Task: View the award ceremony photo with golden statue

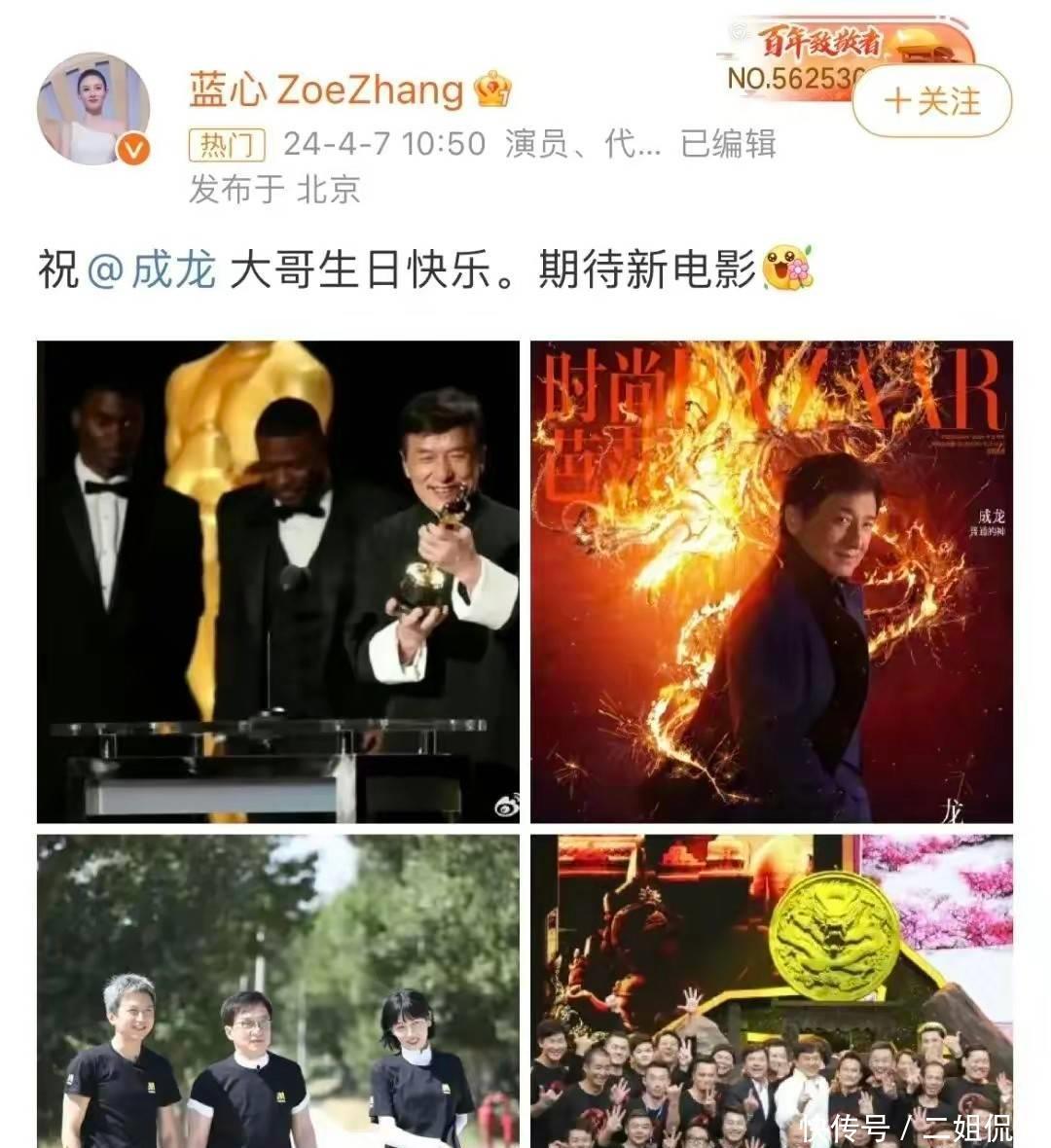Action: click(278, 582)
